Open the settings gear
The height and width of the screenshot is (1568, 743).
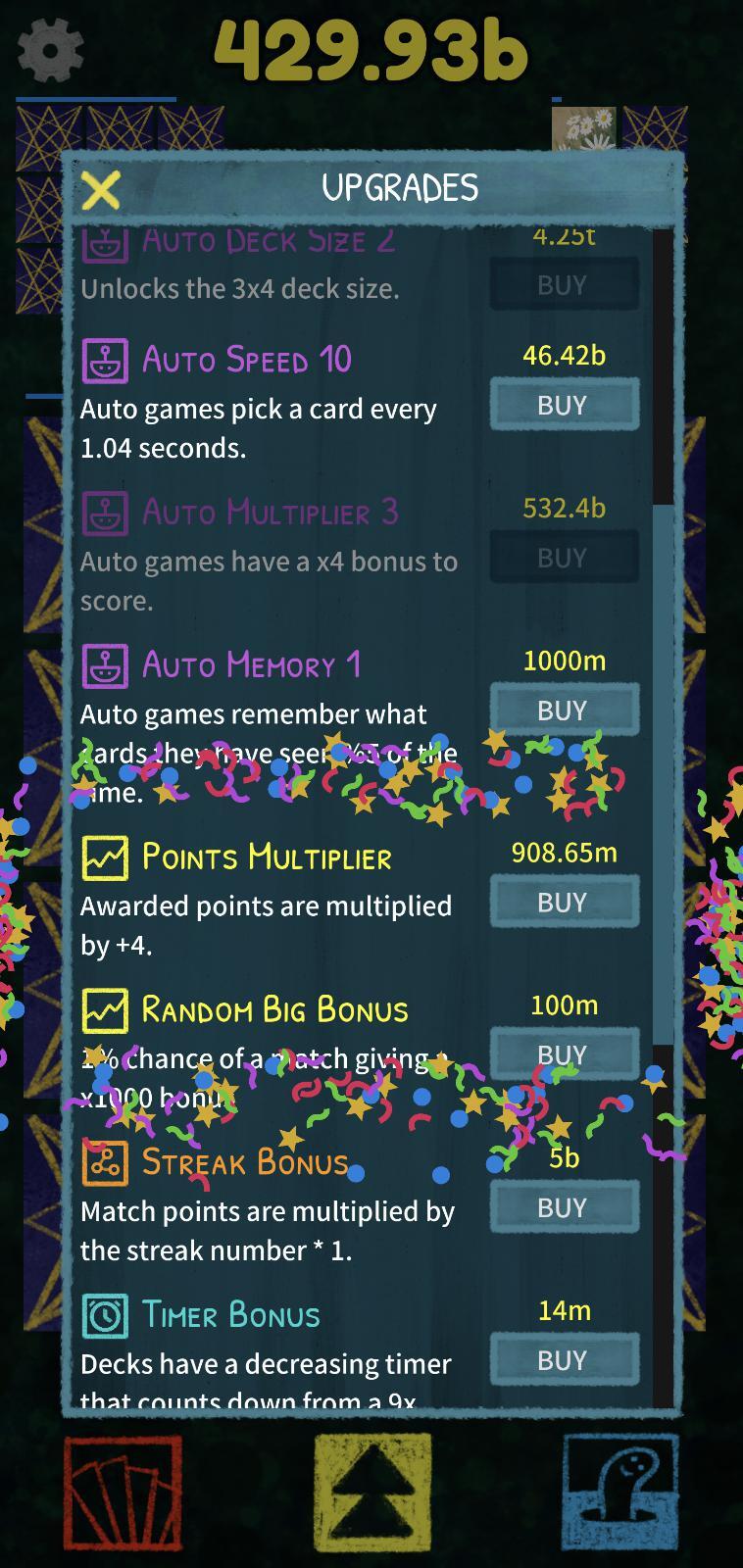pos(50,49)
